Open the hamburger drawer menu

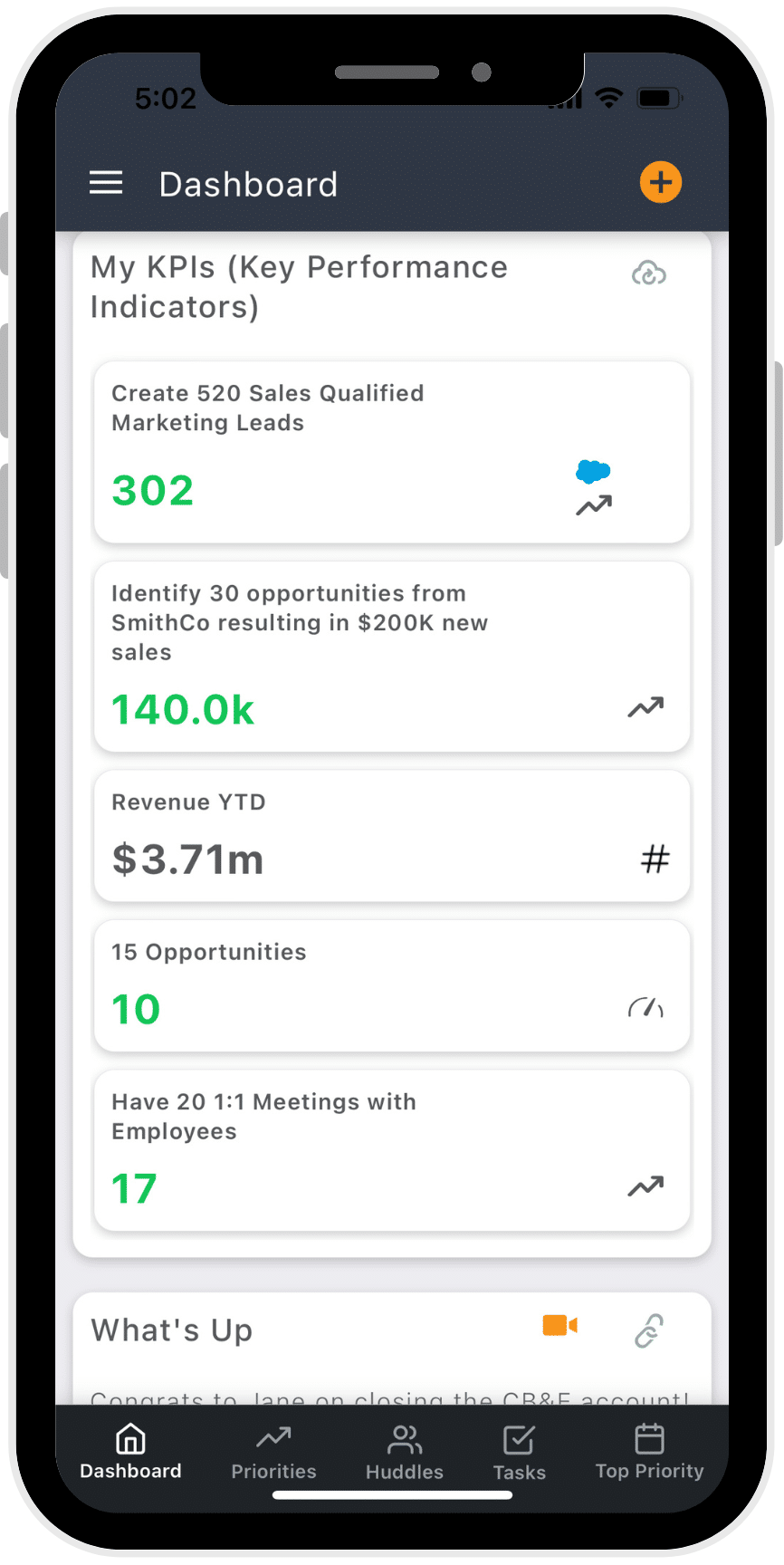coord(106,183)
